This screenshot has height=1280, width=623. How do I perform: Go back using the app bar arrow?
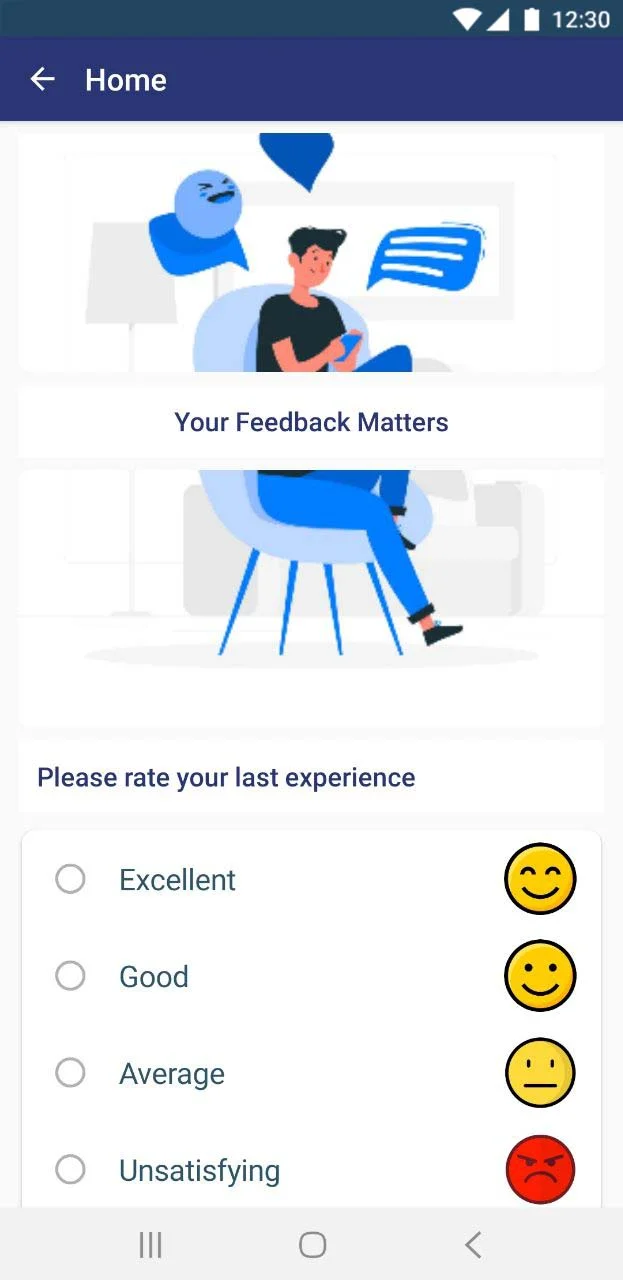click(x=42, y=80)
